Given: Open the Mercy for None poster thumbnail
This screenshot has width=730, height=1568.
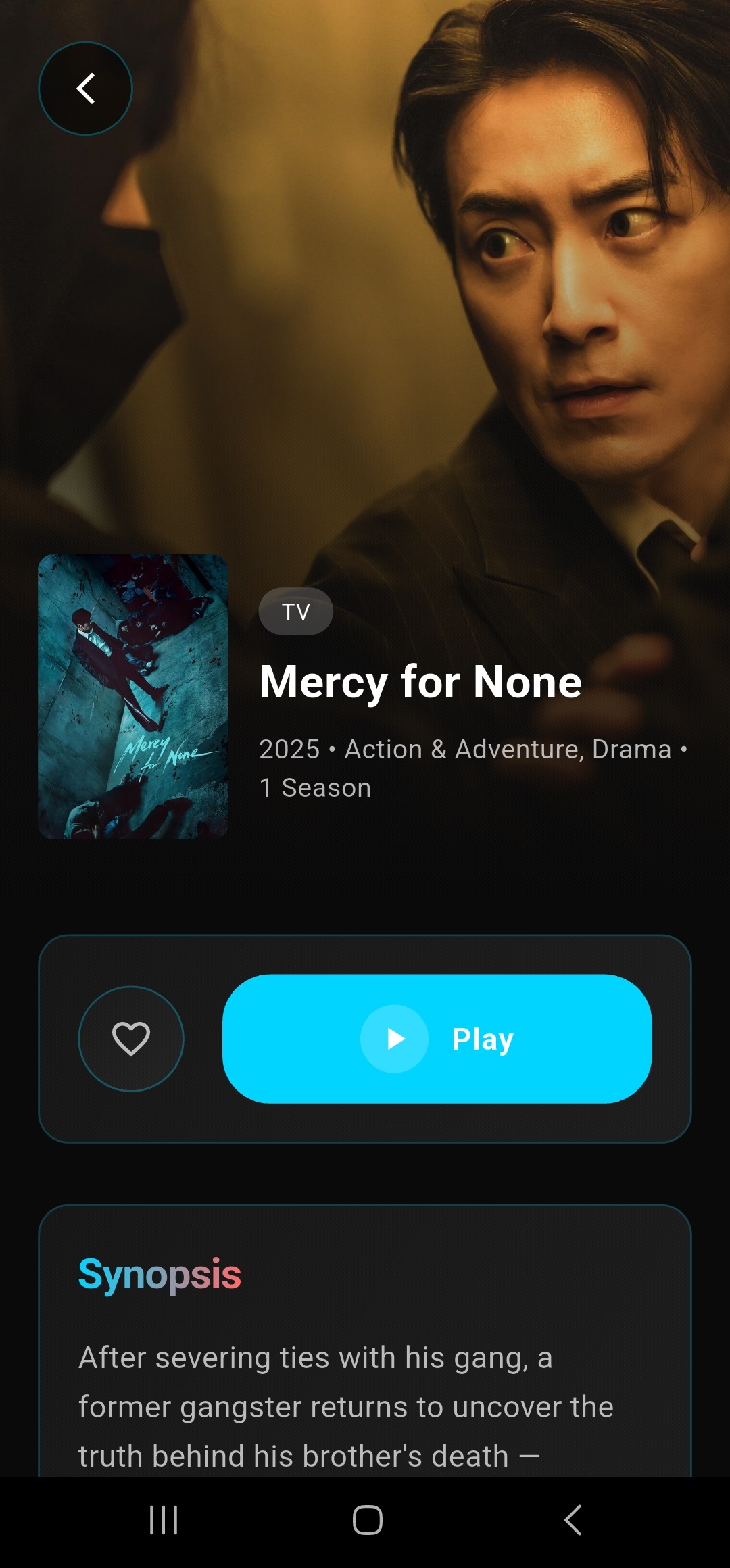Looking at the screenshot, I should click(x=133, y=697).
